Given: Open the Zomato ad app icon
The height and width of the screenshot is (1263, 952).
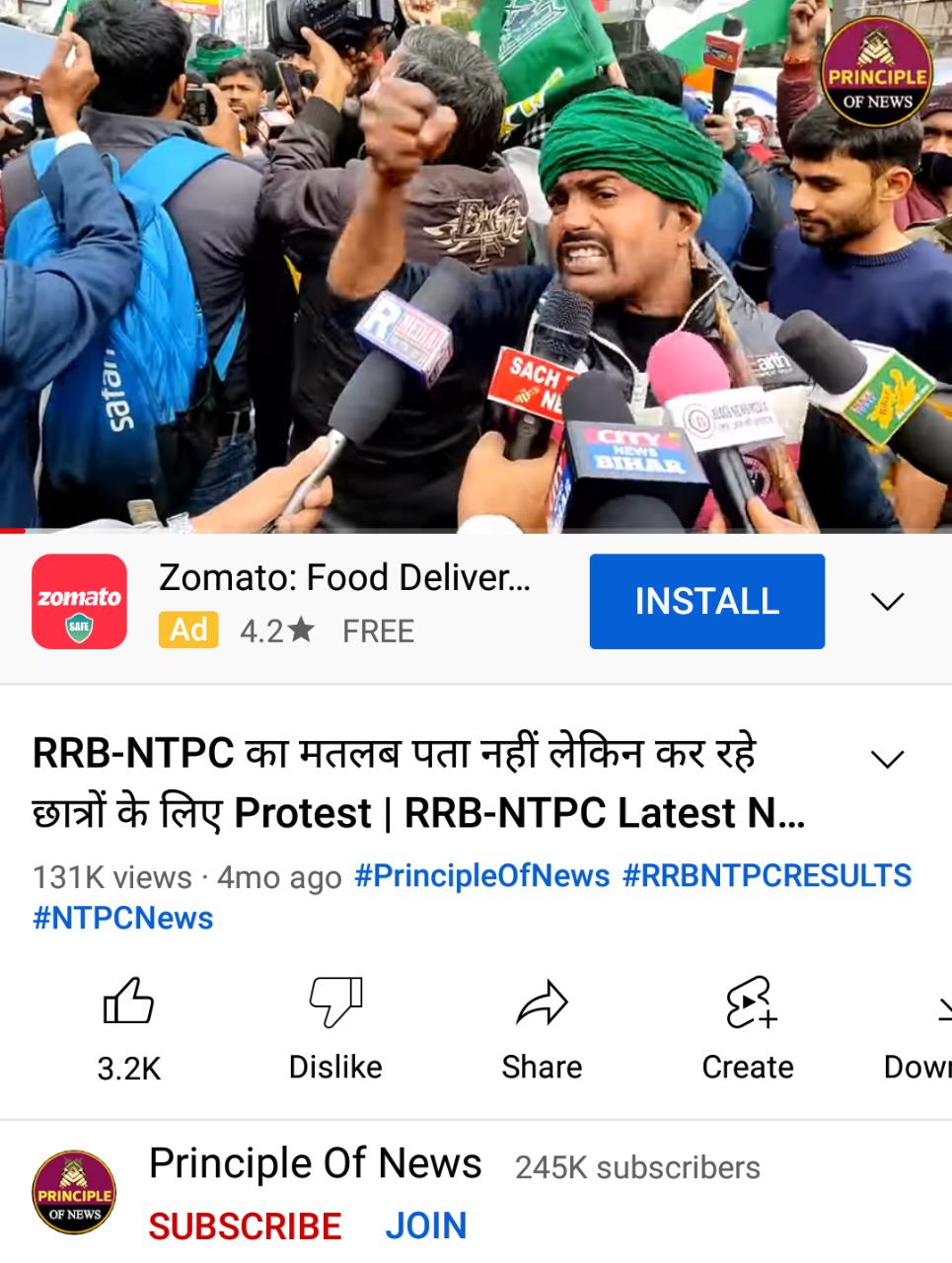Looking at the screenshot, I should point(79,601).
